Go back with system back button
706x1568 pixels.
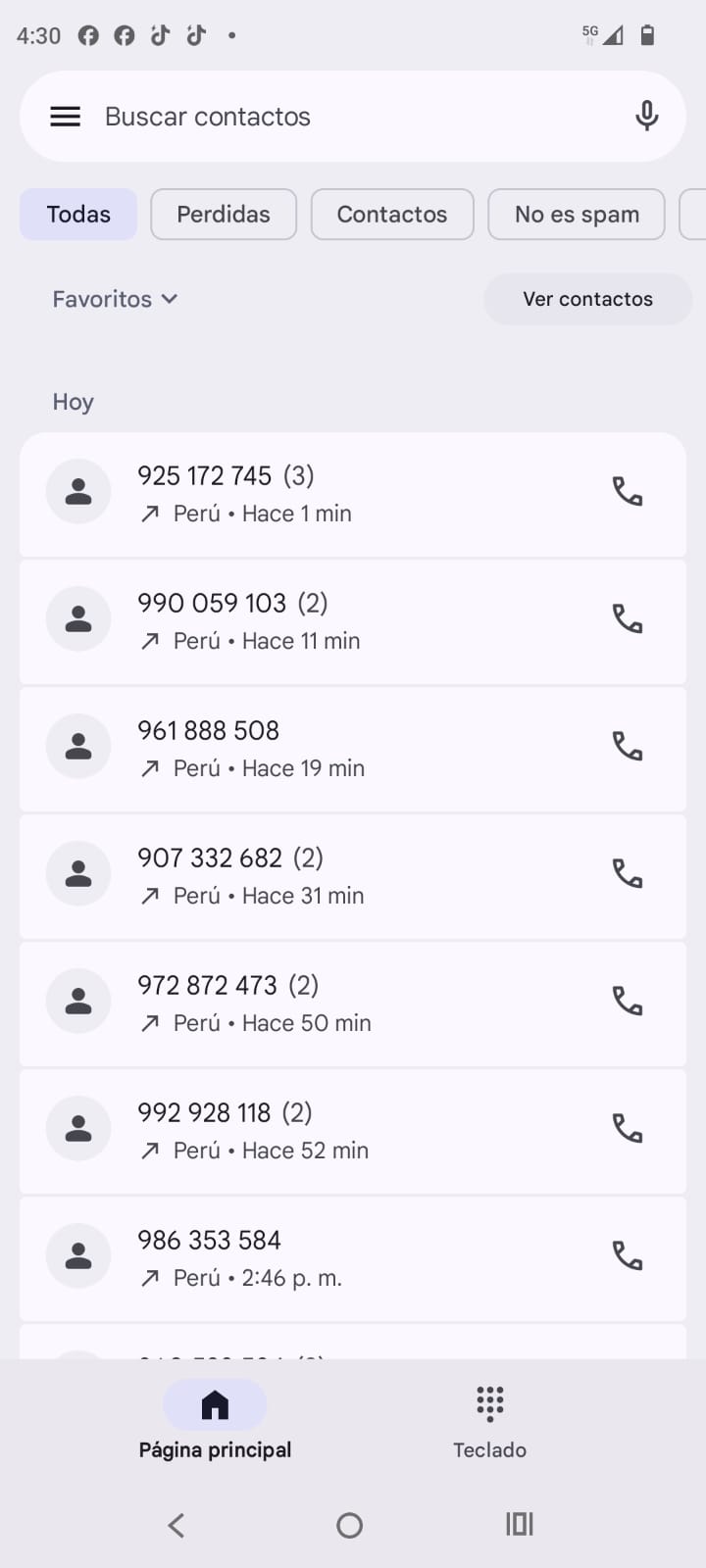[x=176, y=1525]
